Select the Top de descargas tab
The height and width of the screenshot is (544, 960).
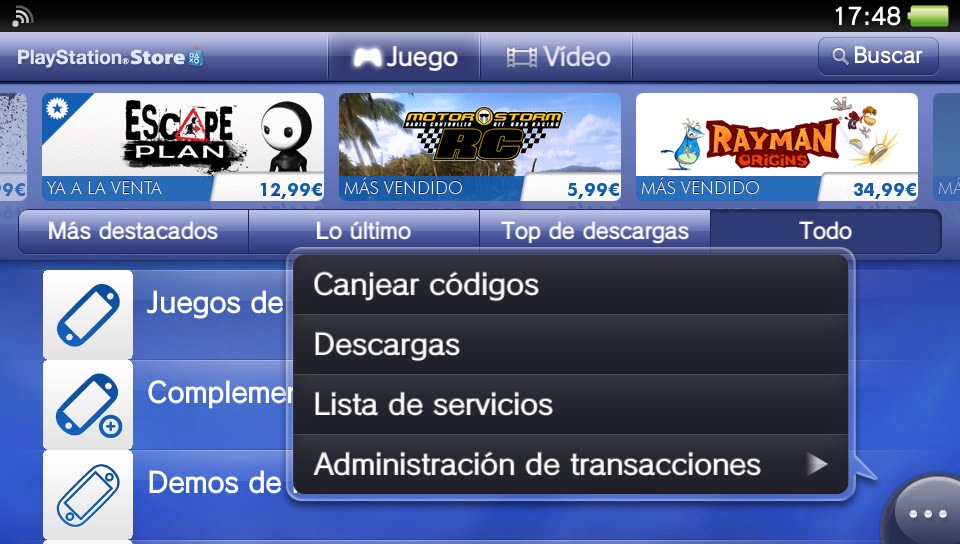coord(595,231)
